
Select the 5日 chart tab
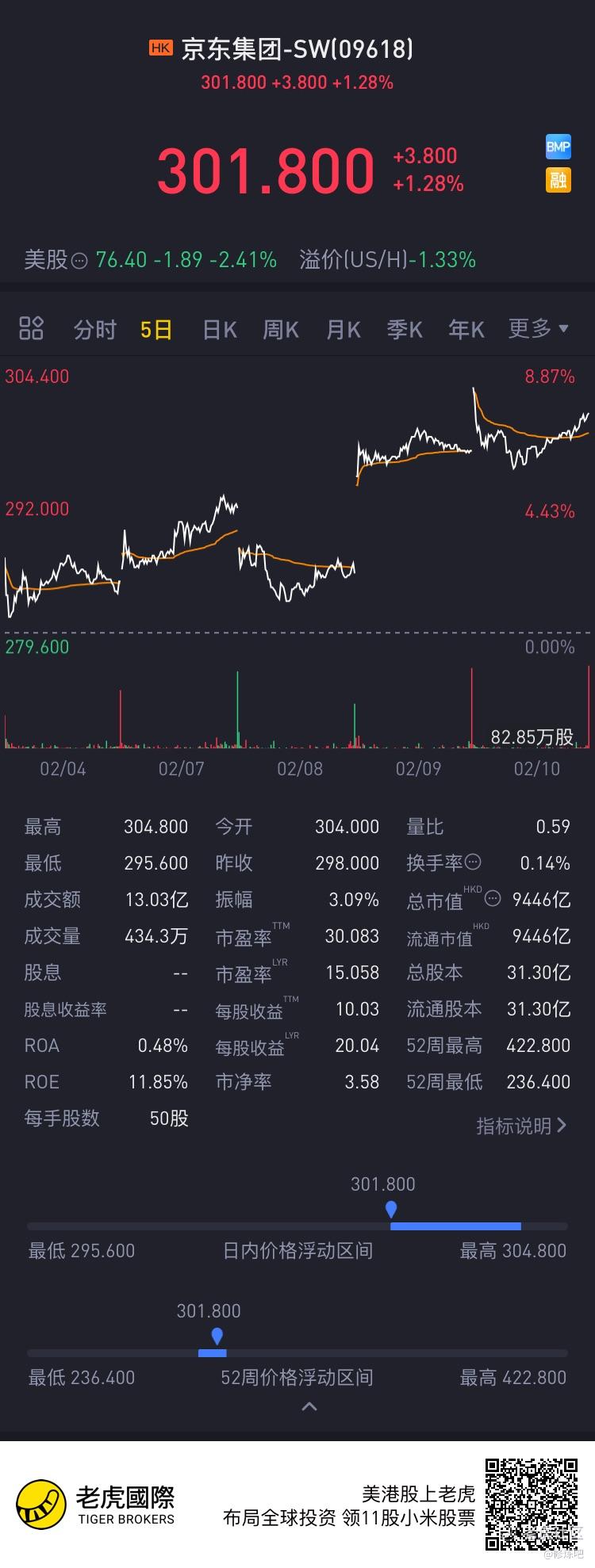click(x=156, y=329)
